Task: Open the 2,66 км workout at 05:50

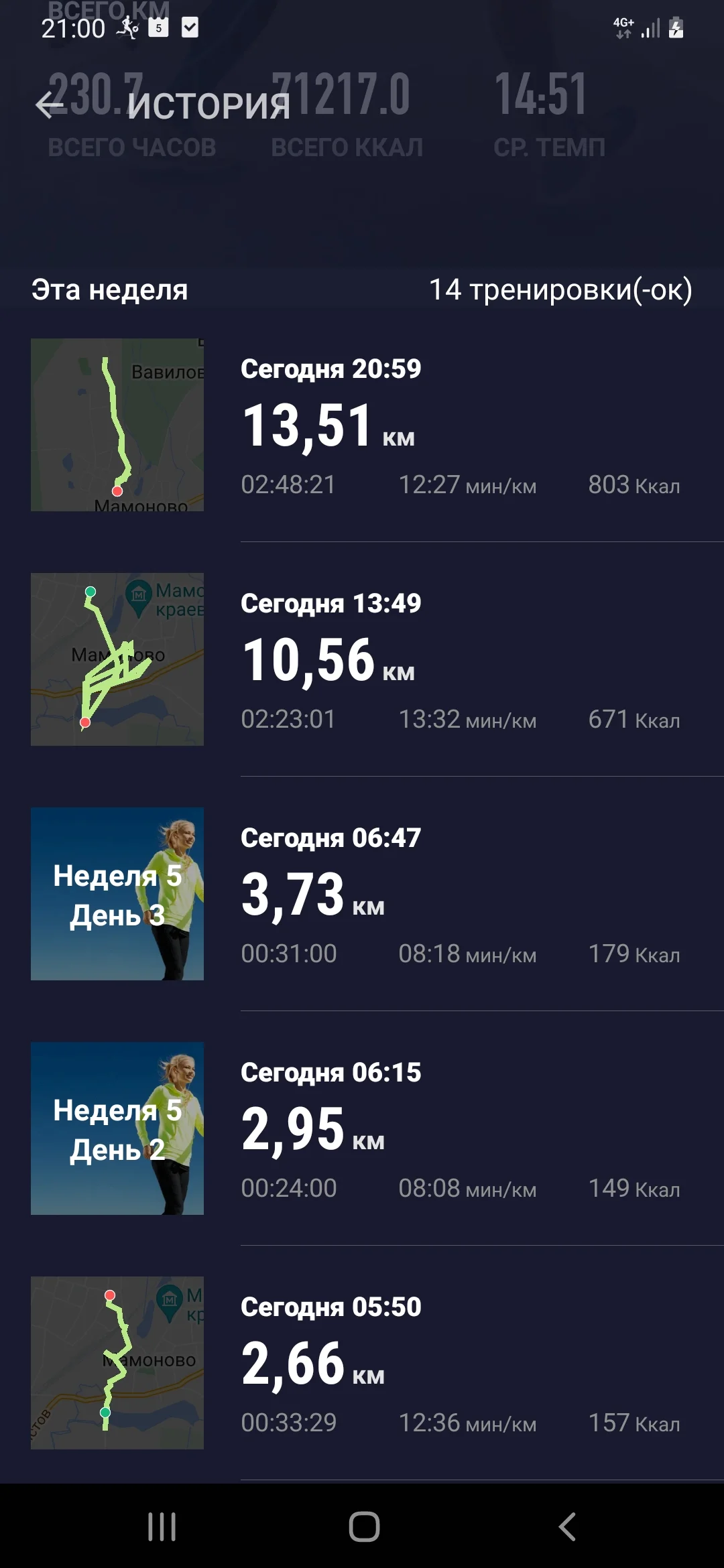Action: pos(362,1363)
